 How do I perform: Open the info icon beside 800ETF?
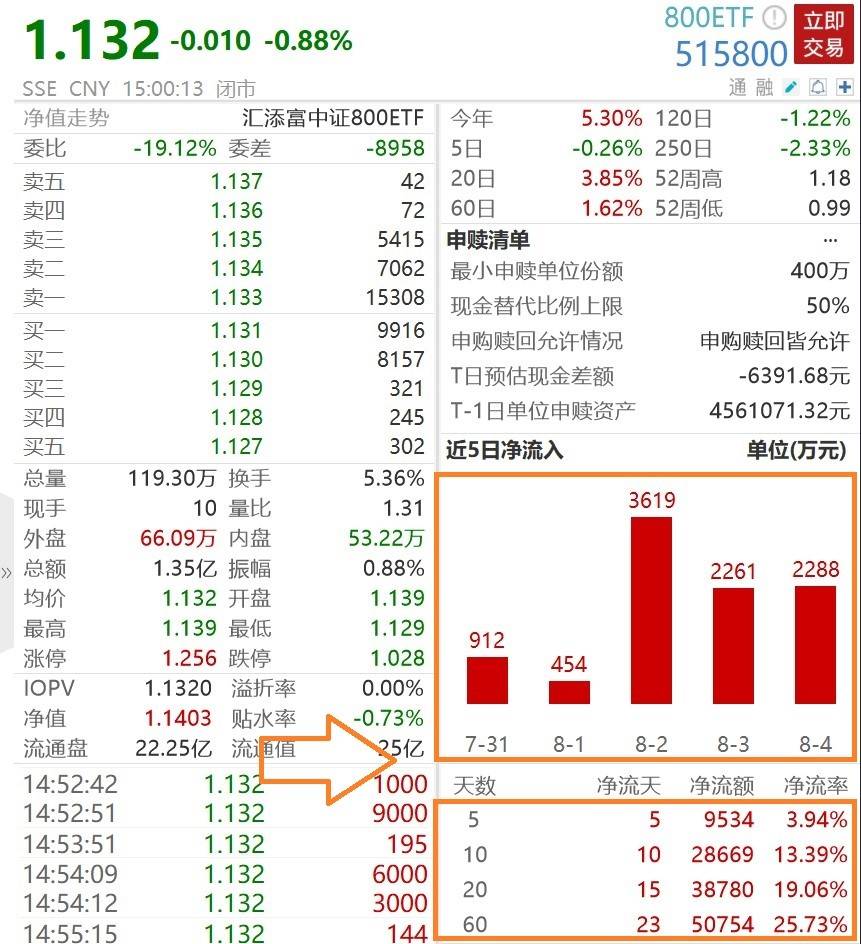pos(774,18)
